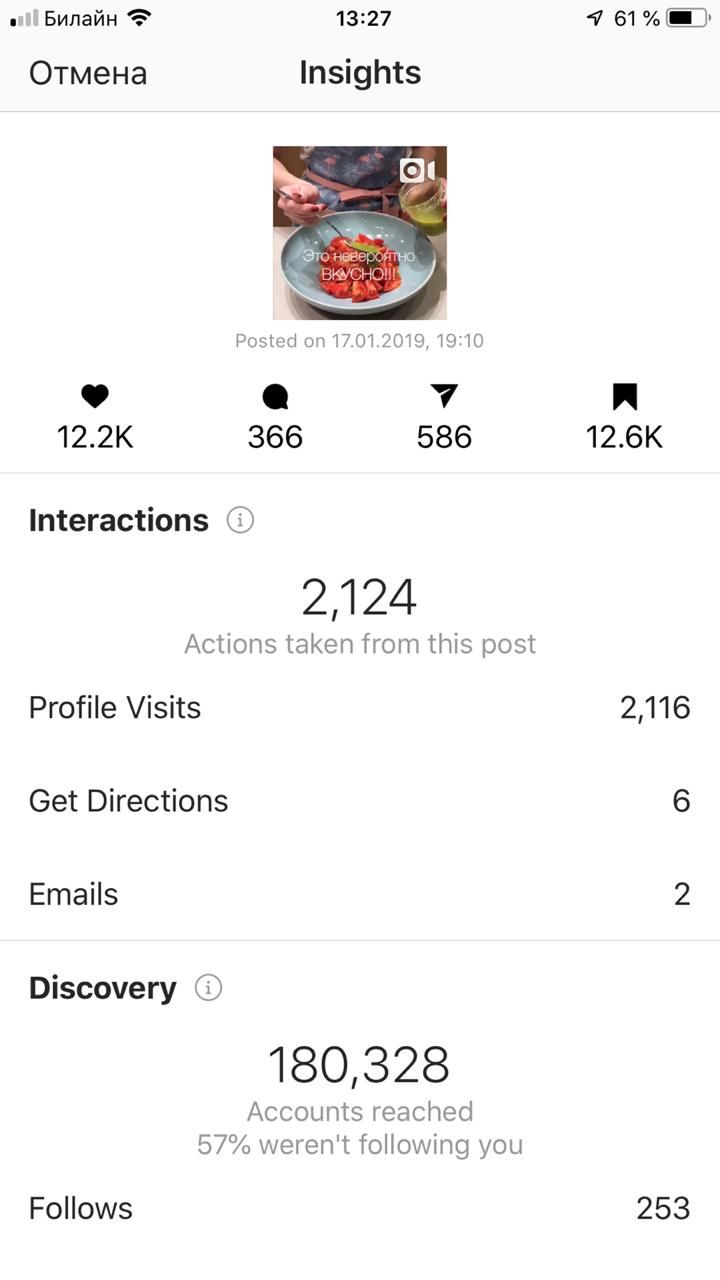
Task: Tap Отмена to close Insights
Action: point(88,73)
